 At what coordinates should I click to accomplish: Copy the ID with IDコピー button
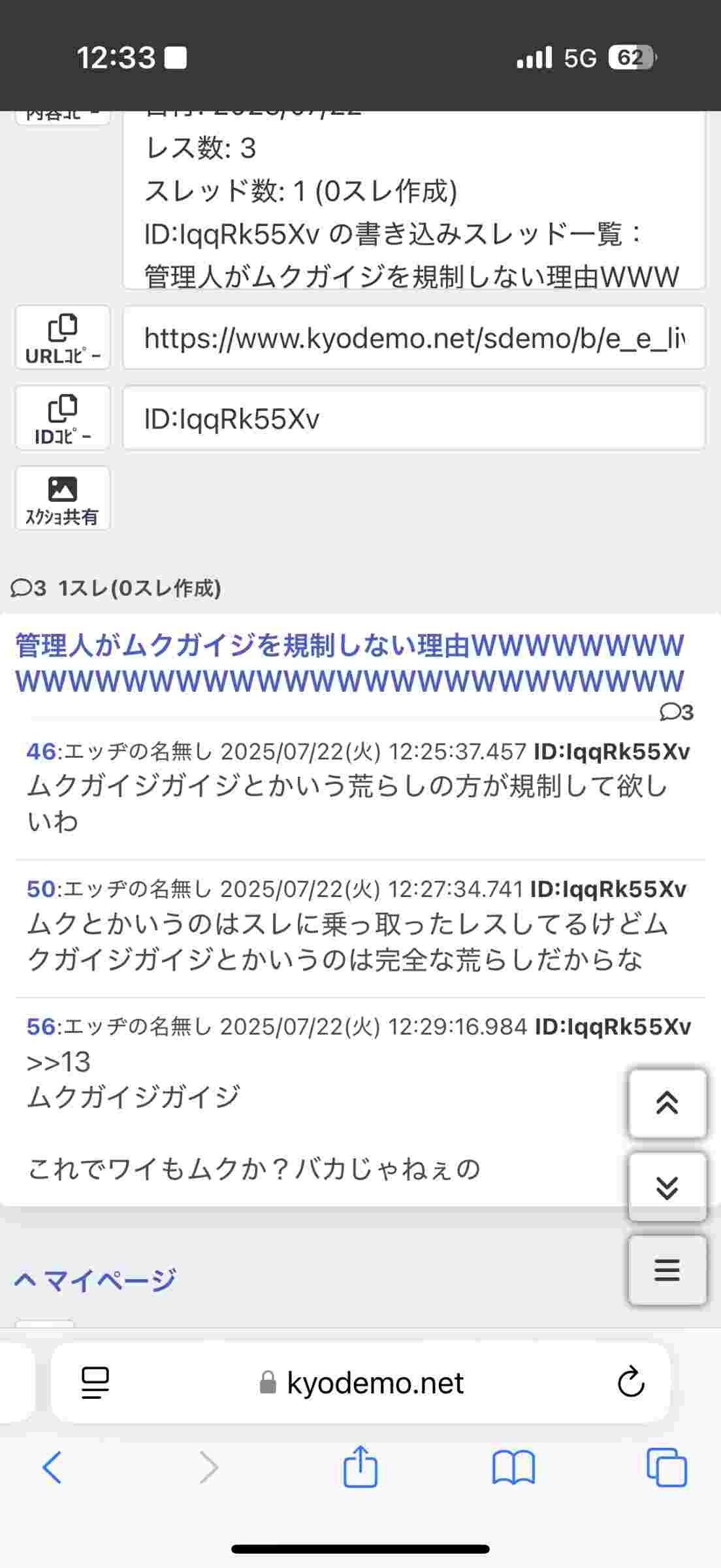click(x=63, y=417)
